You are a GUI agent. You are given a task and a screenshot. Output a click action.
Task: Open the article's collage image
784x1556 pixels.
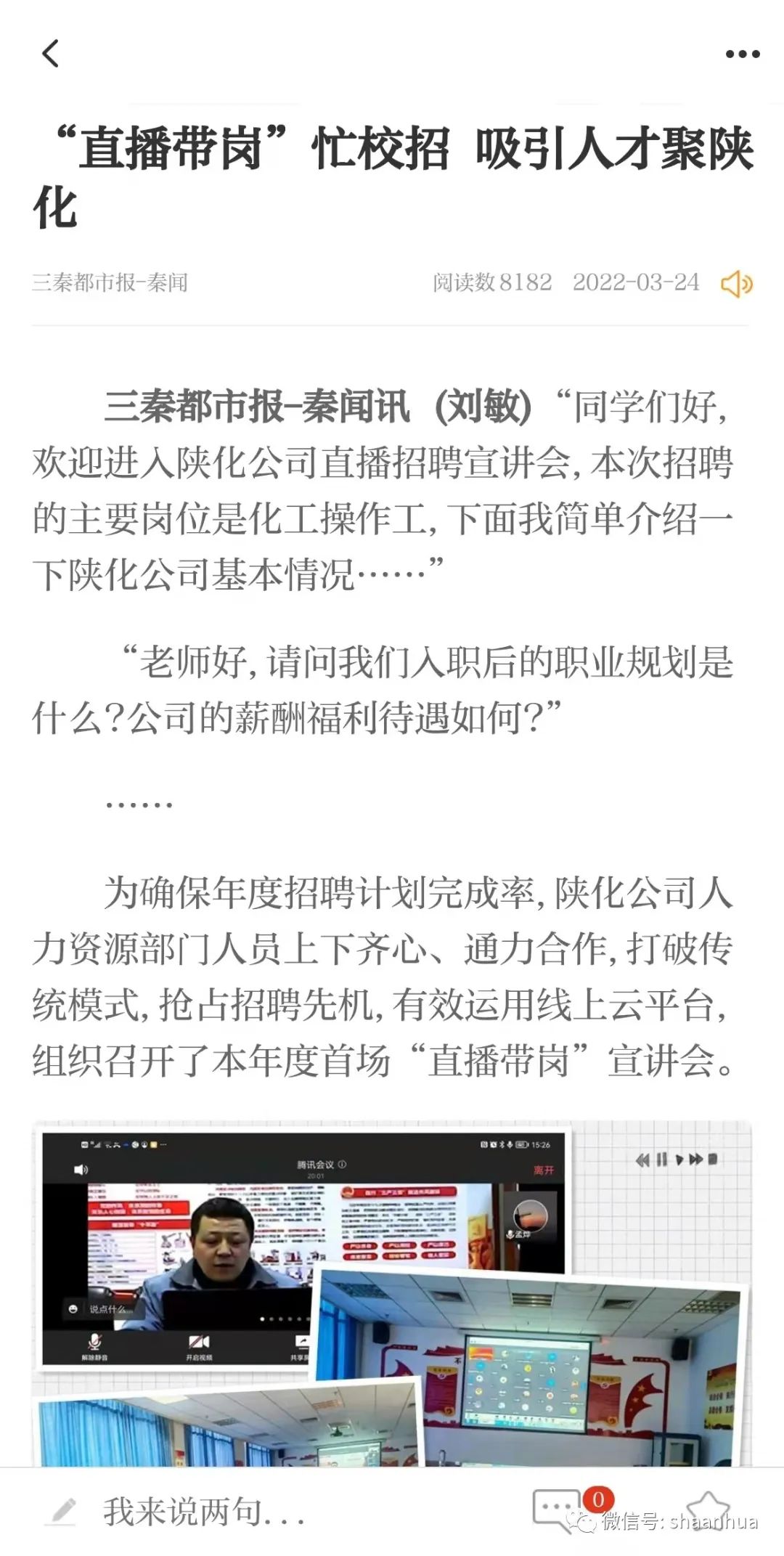(392, 1292)
